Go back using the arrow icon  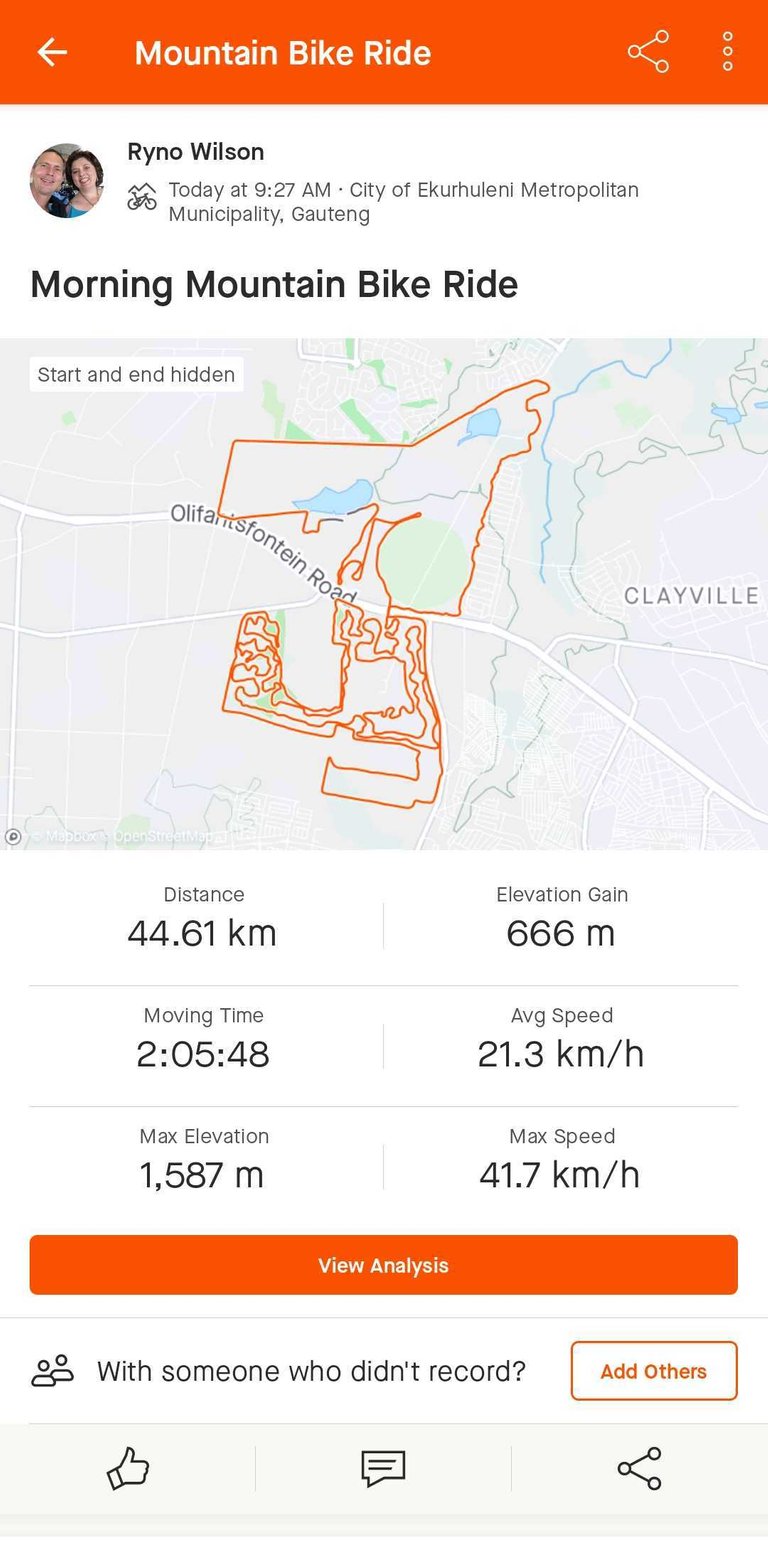point(52,52)
